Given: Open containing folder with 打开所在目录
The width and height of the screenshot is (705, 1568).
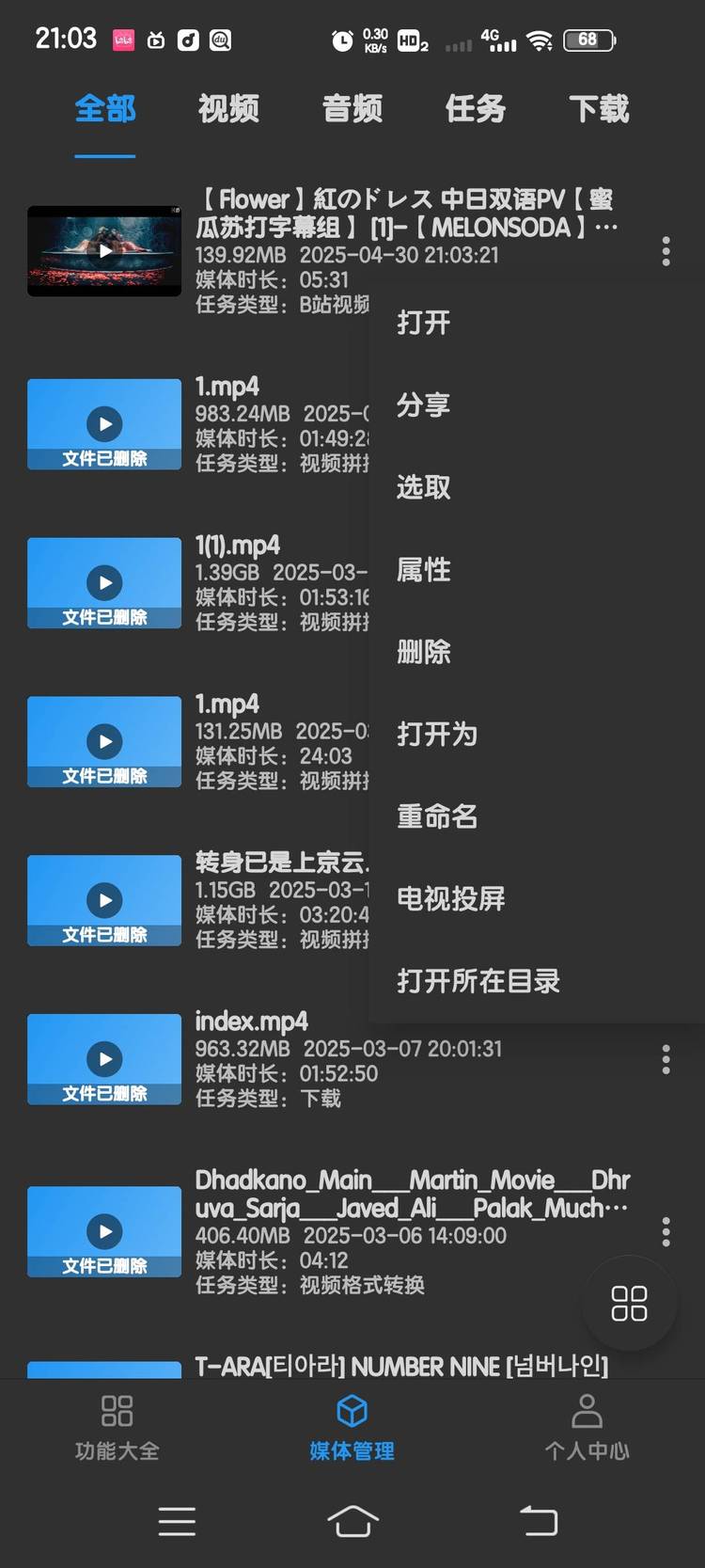Looking at the screenshot, I should (x=478, y=981).
